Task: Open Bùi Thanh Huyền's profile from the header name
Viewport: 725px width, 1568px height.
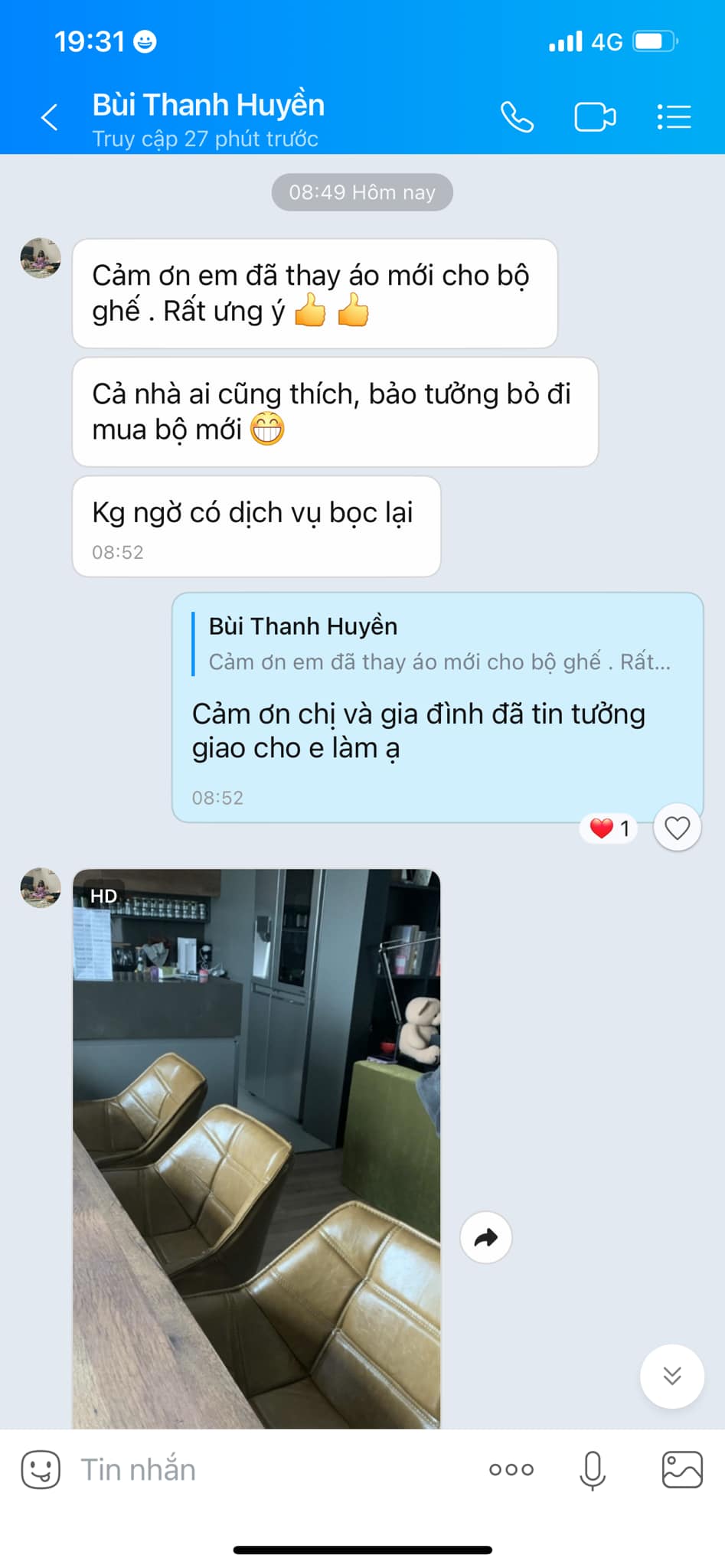Action: (x=208, y=106)
